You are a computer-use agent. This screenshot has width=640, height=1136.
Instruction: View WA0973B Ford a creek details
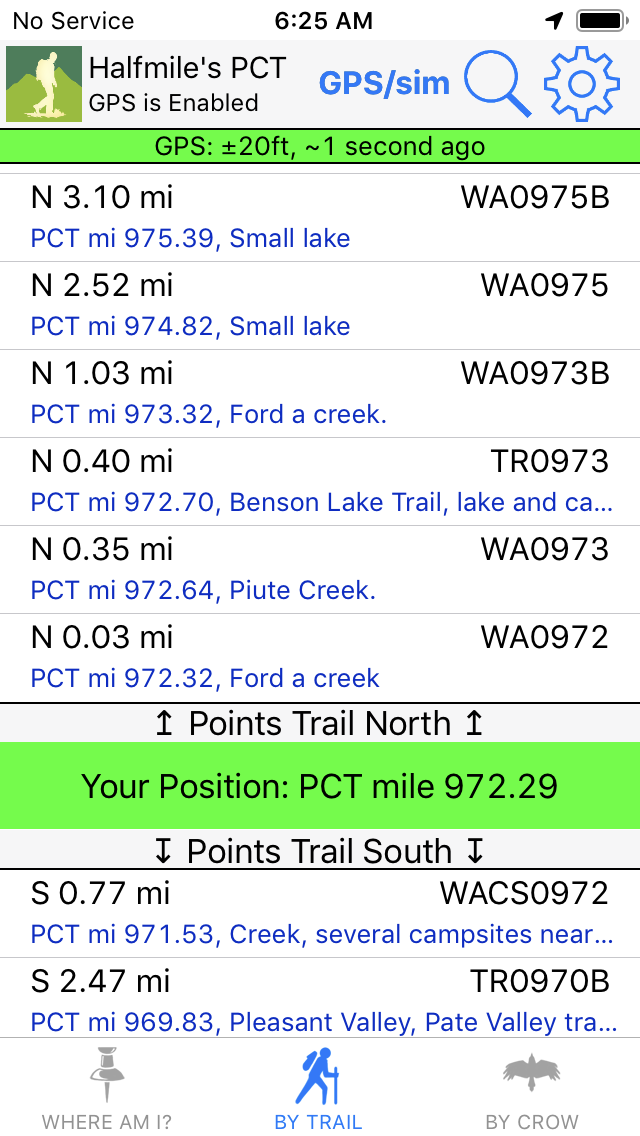(x=320, y=394)
